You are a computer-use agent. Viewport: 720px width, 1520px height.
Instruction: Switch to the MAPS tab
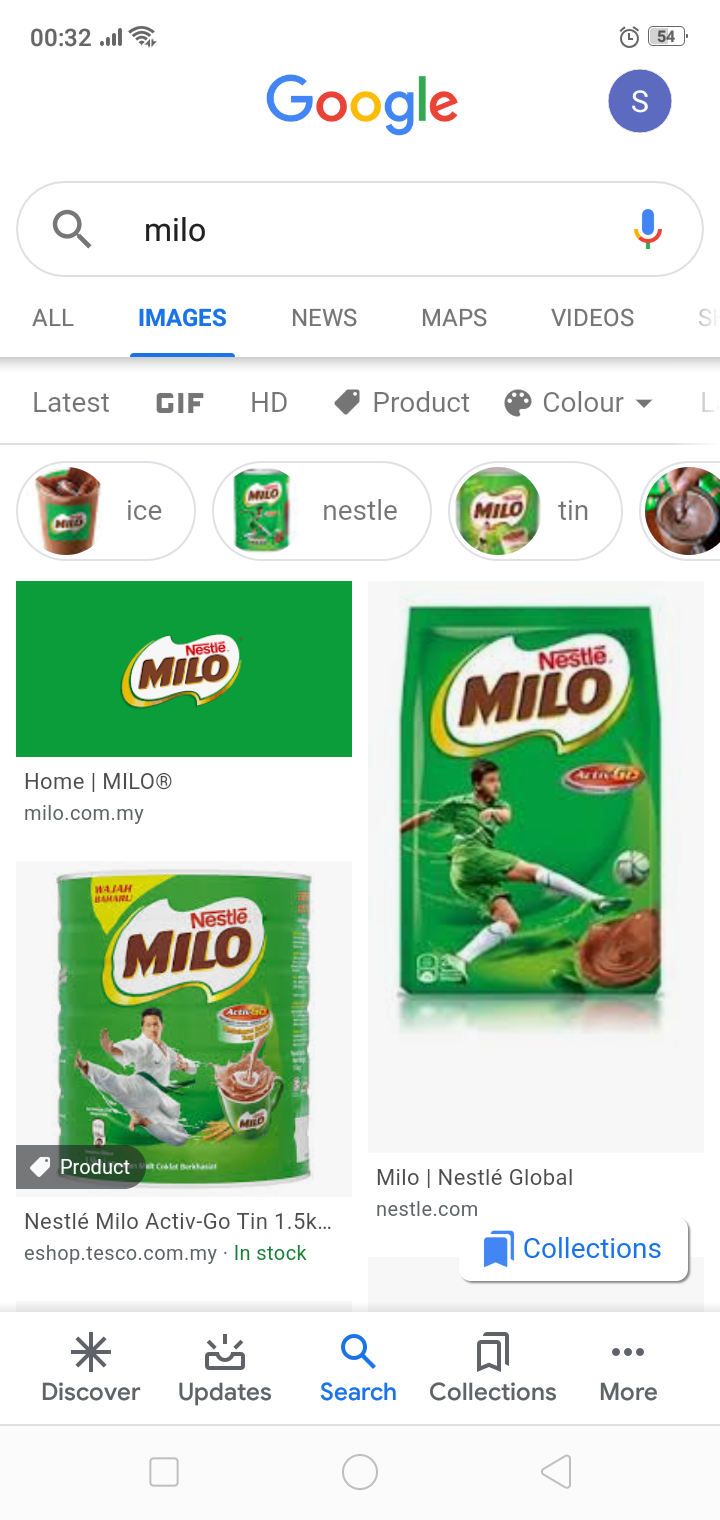tap(454, 318)
